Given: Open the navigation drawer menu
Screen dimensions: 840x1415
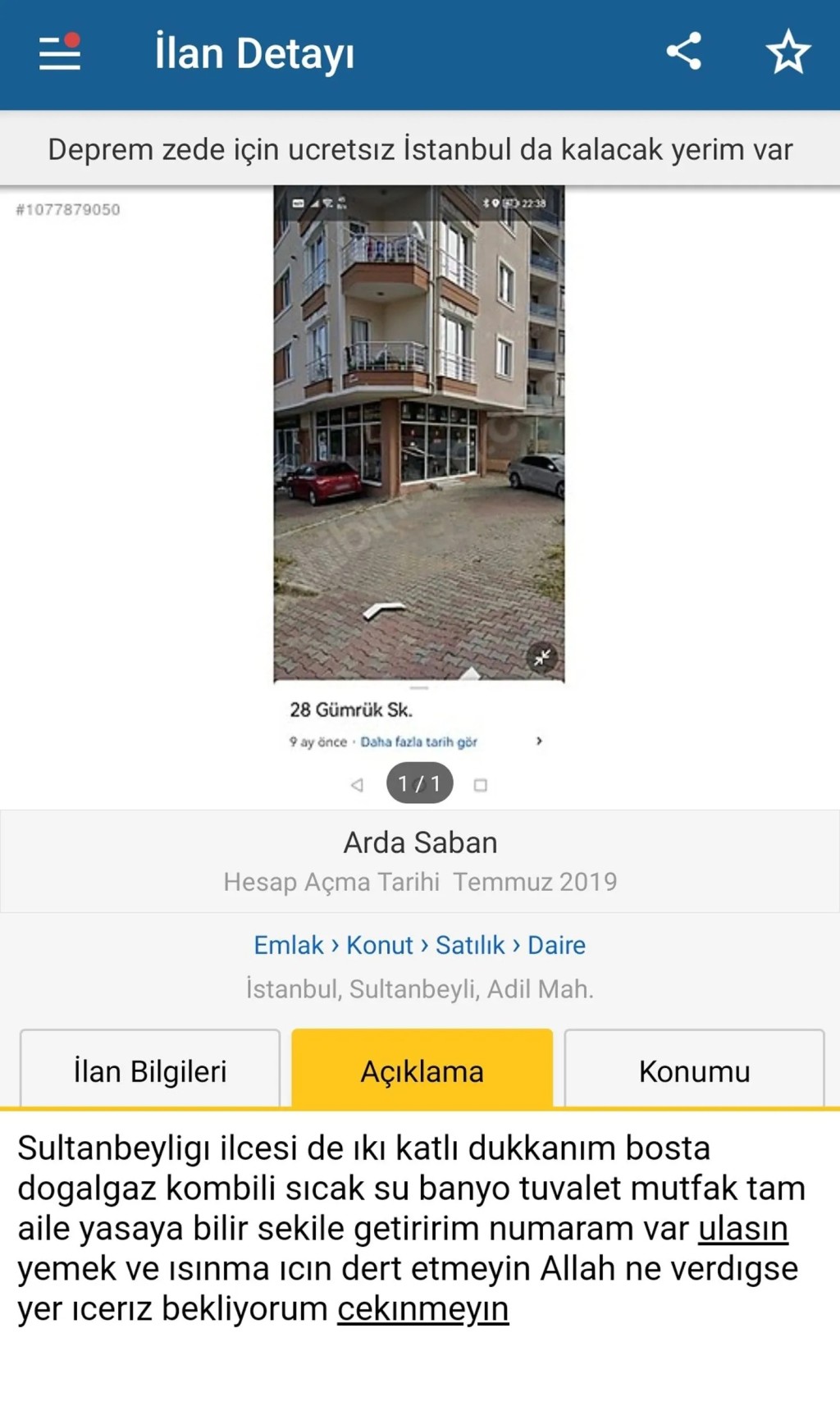Looking at the screenshot, I should point(57,53).
